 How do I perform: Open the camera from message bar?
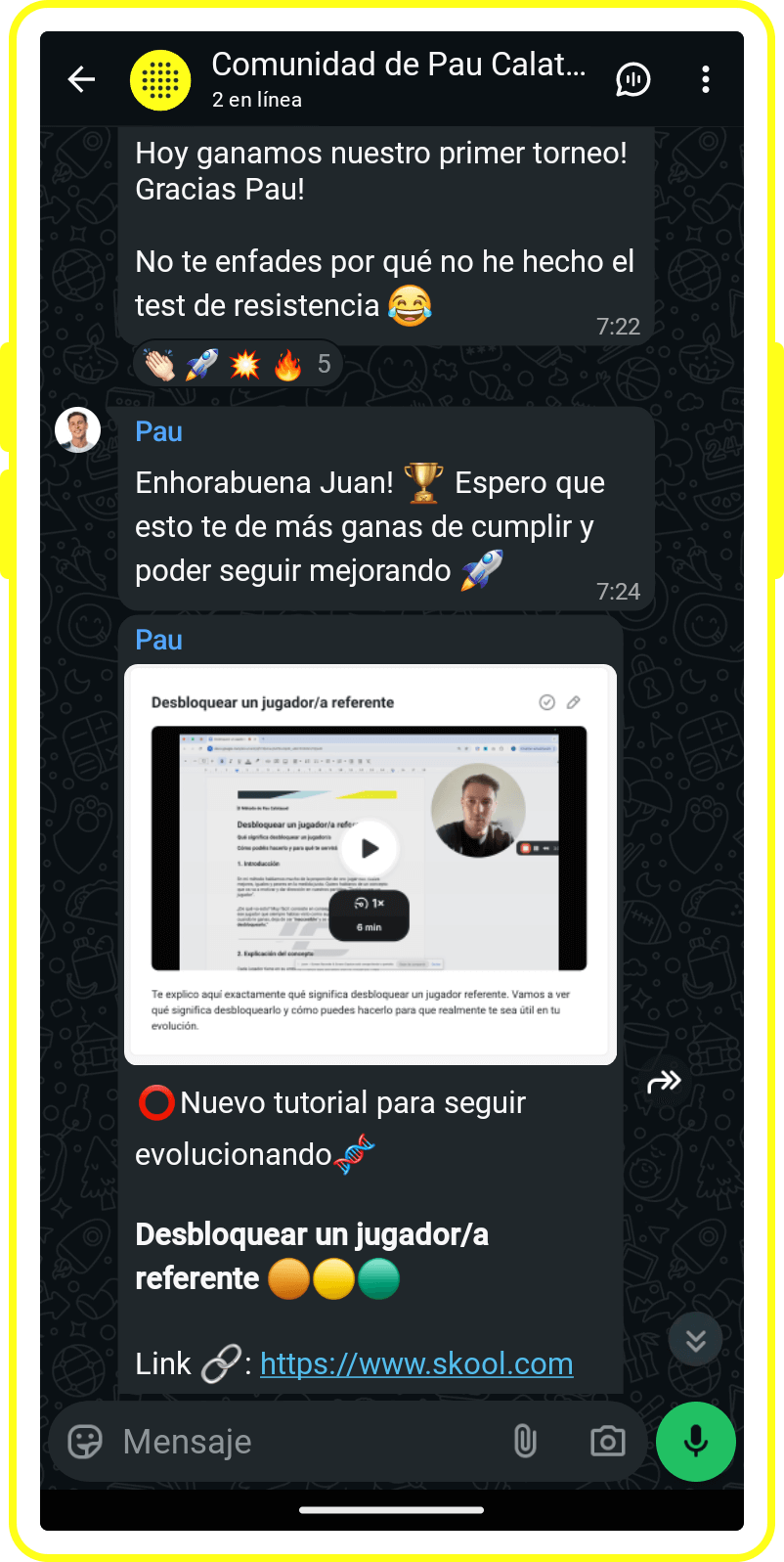tap(607, 1442)
